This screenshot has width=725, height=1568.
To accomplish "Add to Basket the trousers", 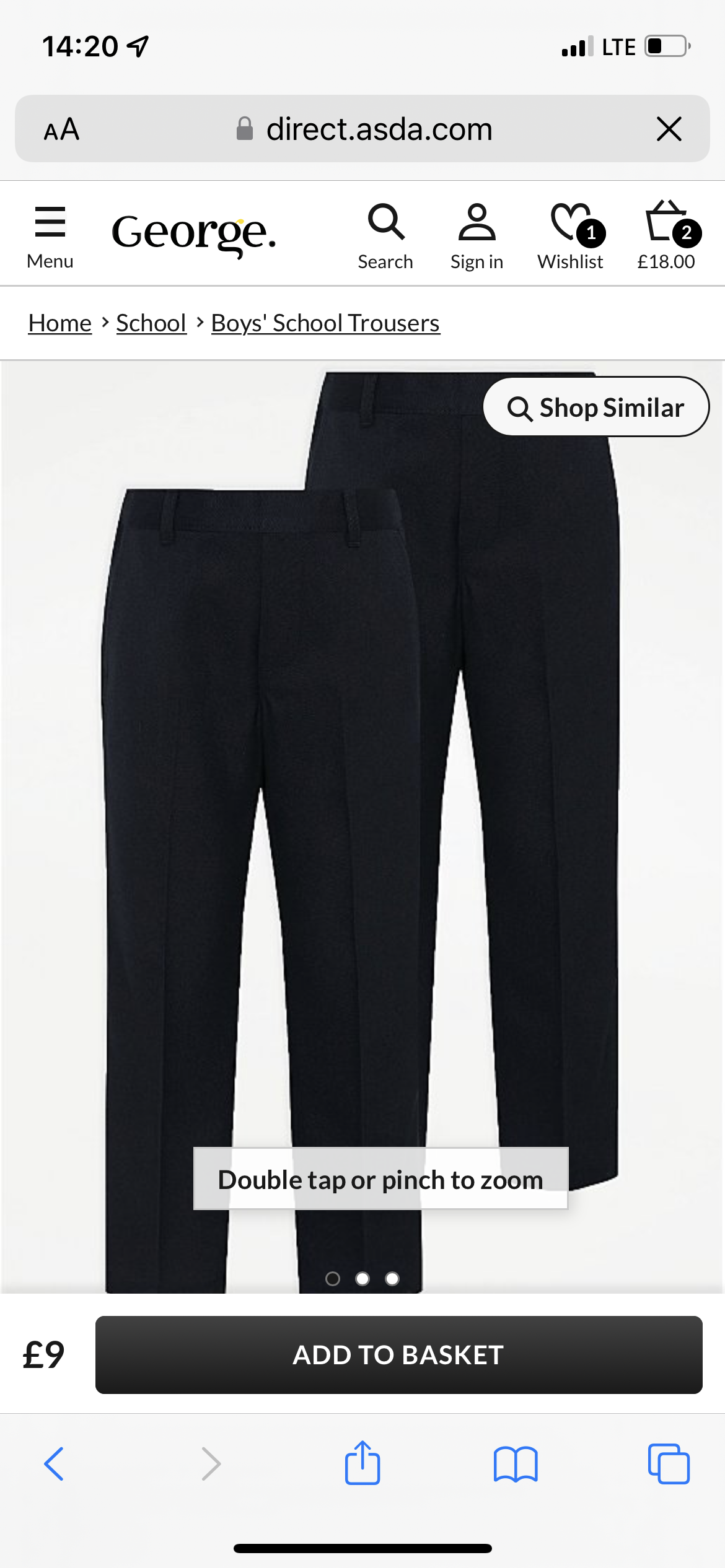I will tap(398, 1354).
